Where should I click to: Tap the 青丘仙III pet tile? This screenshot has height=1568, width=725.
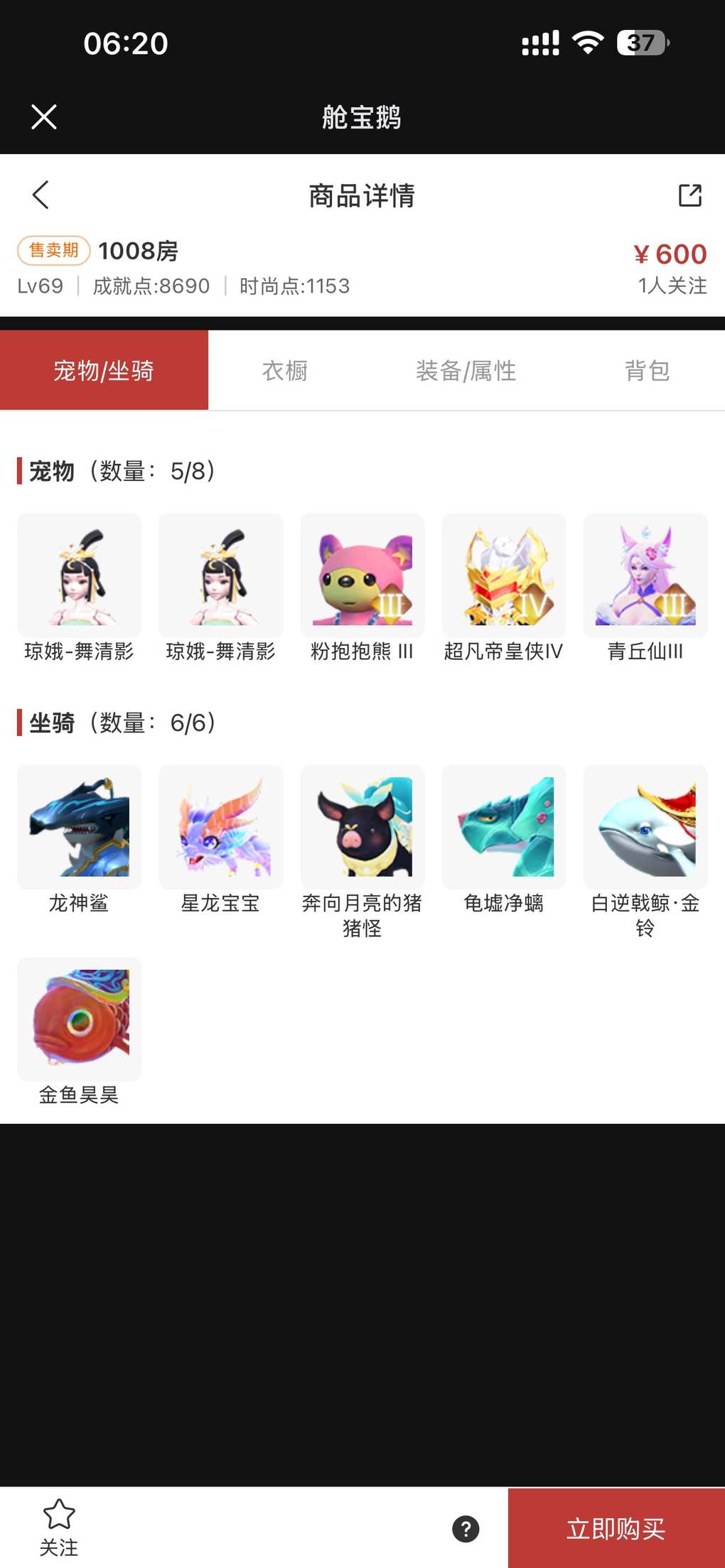click(x=645, y=576)
